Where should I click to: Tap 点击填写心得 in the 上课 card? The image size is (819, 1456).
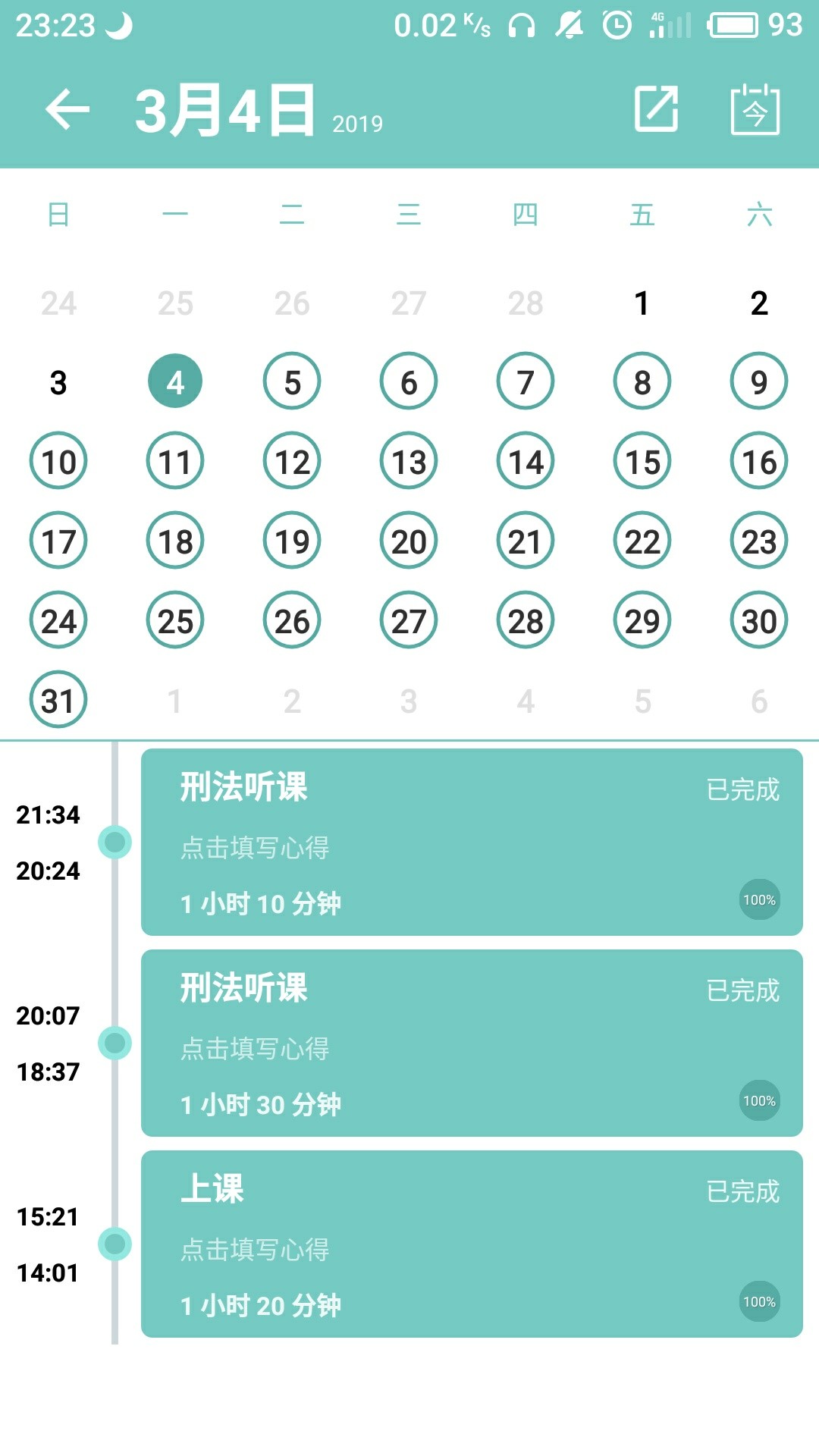(255, 1249)
